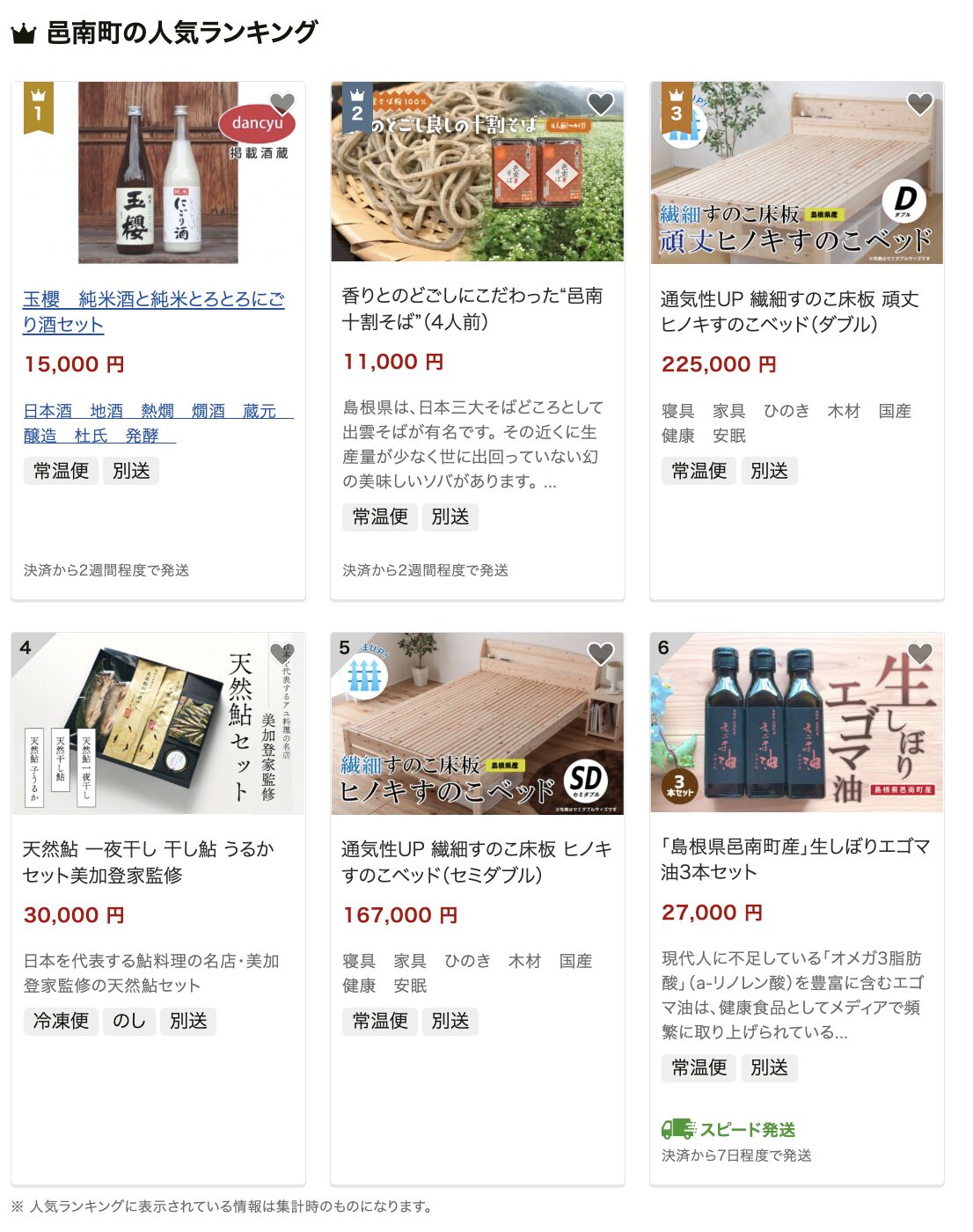This screenshot has width=973, height=1232.
Task: Open the 邑南十割そば(4人前) product card
Action: [472, 309]
